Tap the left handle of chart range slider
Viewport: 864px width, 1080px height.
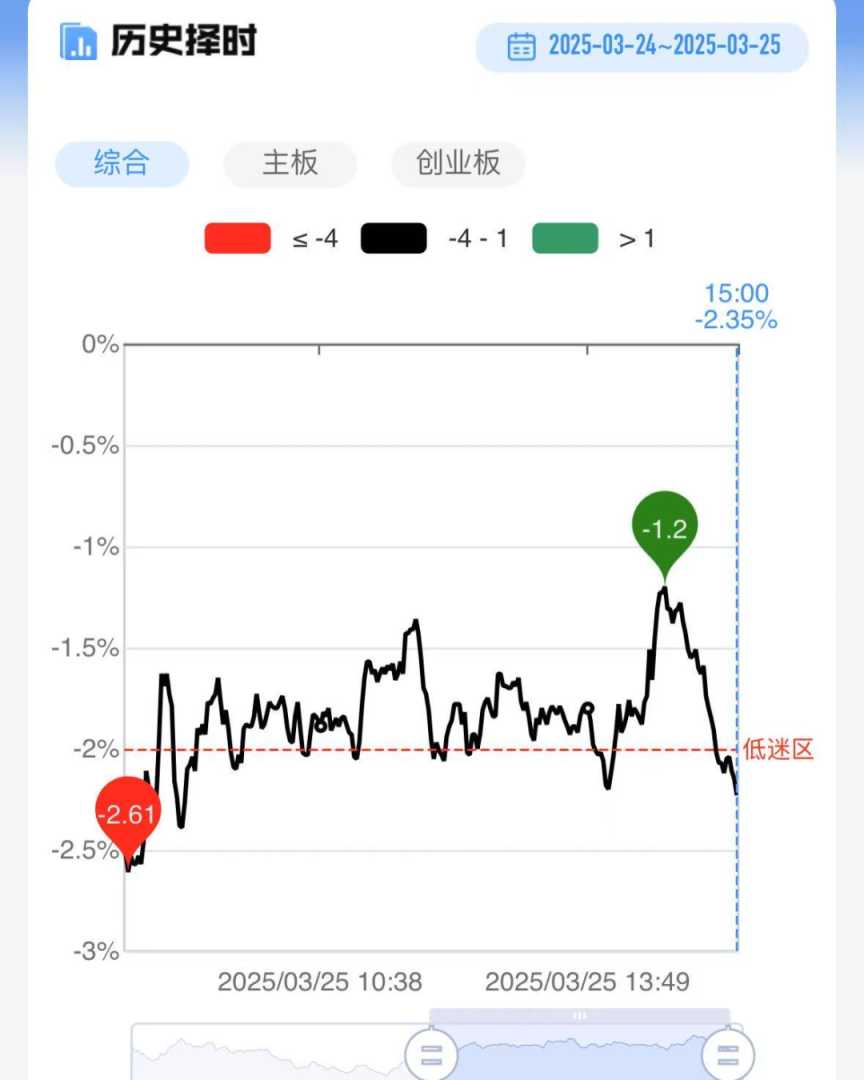click(431, 1055)
